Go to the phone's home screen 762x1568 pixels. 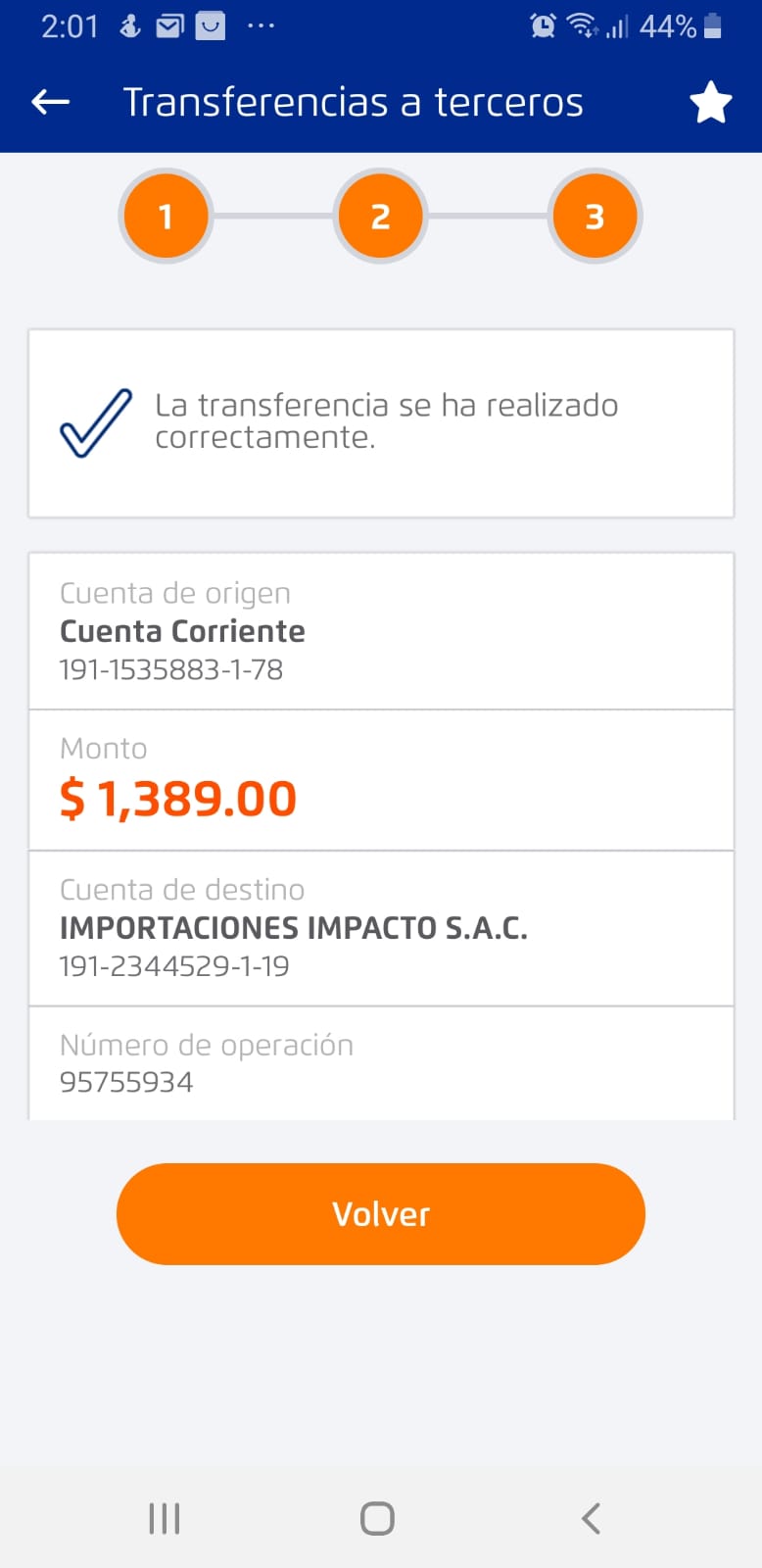tap(377, 1518)
